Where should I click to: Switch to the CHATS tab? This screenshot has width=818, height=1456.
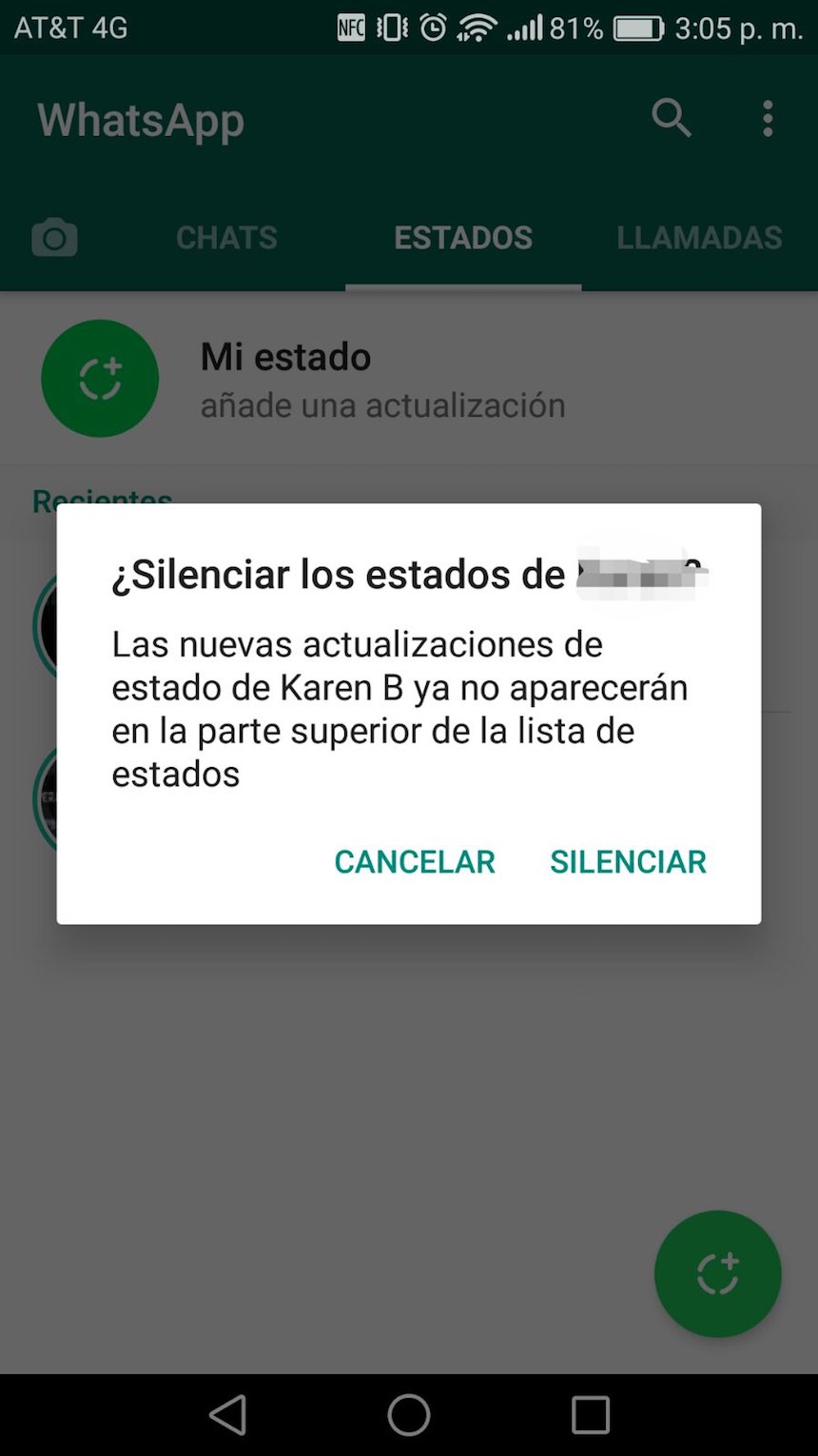[226, 237]
